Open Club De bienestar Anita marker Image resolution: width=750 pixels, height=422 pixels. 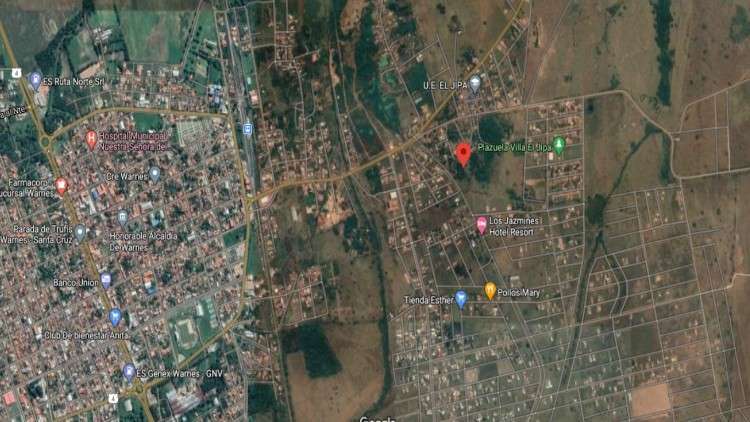pyautogui.click(x=116, y=317)
